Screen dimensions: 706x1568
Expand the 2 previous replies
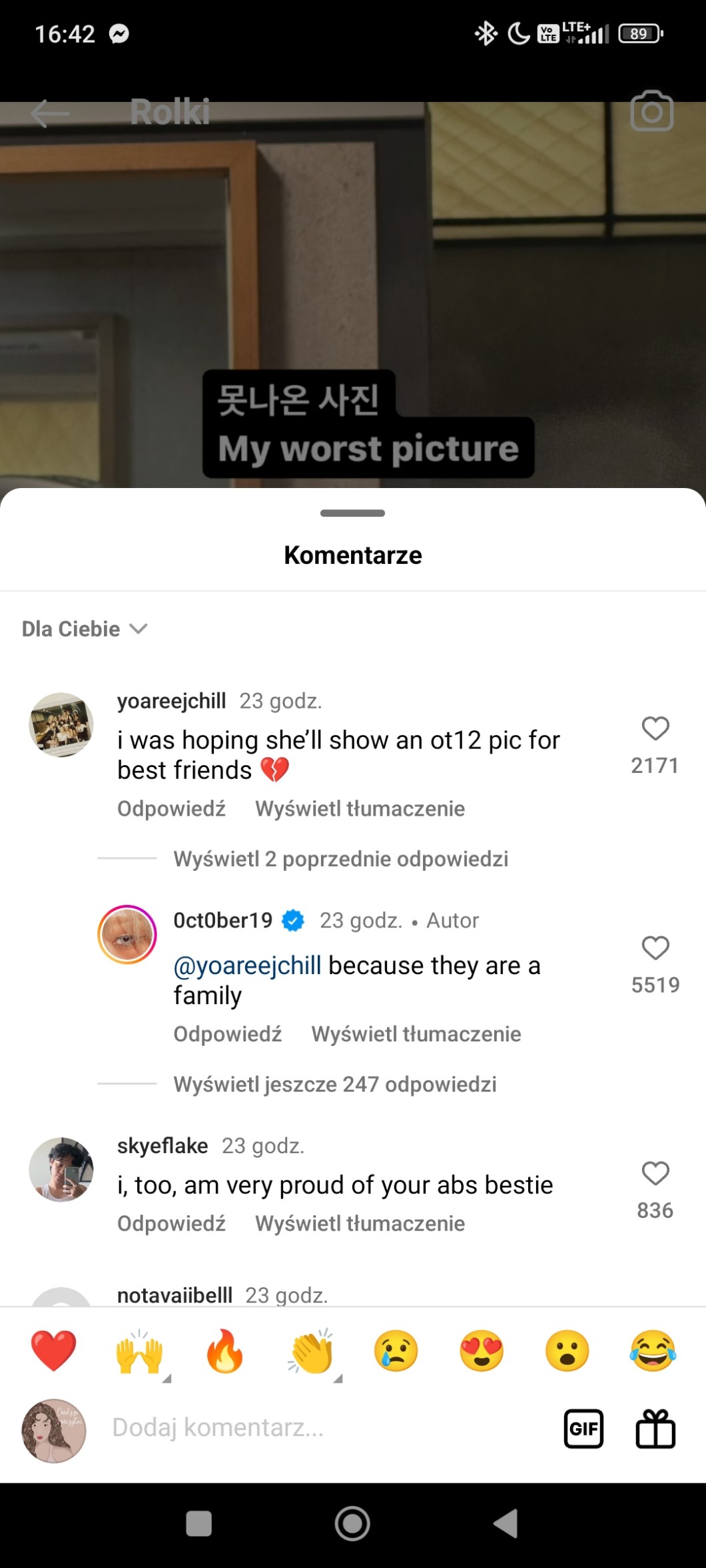pos(341,859)
